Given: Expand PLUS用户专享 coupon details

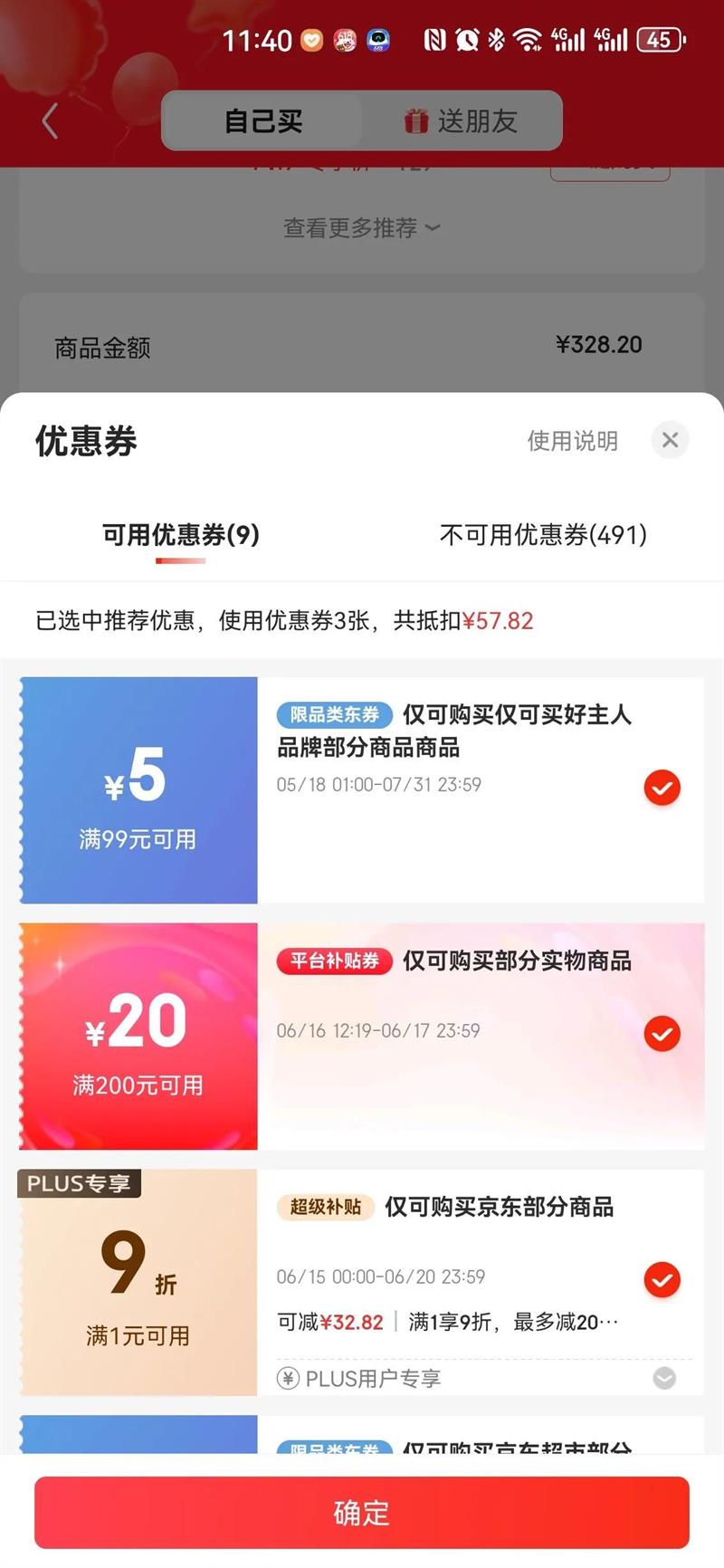Looking at the screenshot, I should click(664, 1378).
